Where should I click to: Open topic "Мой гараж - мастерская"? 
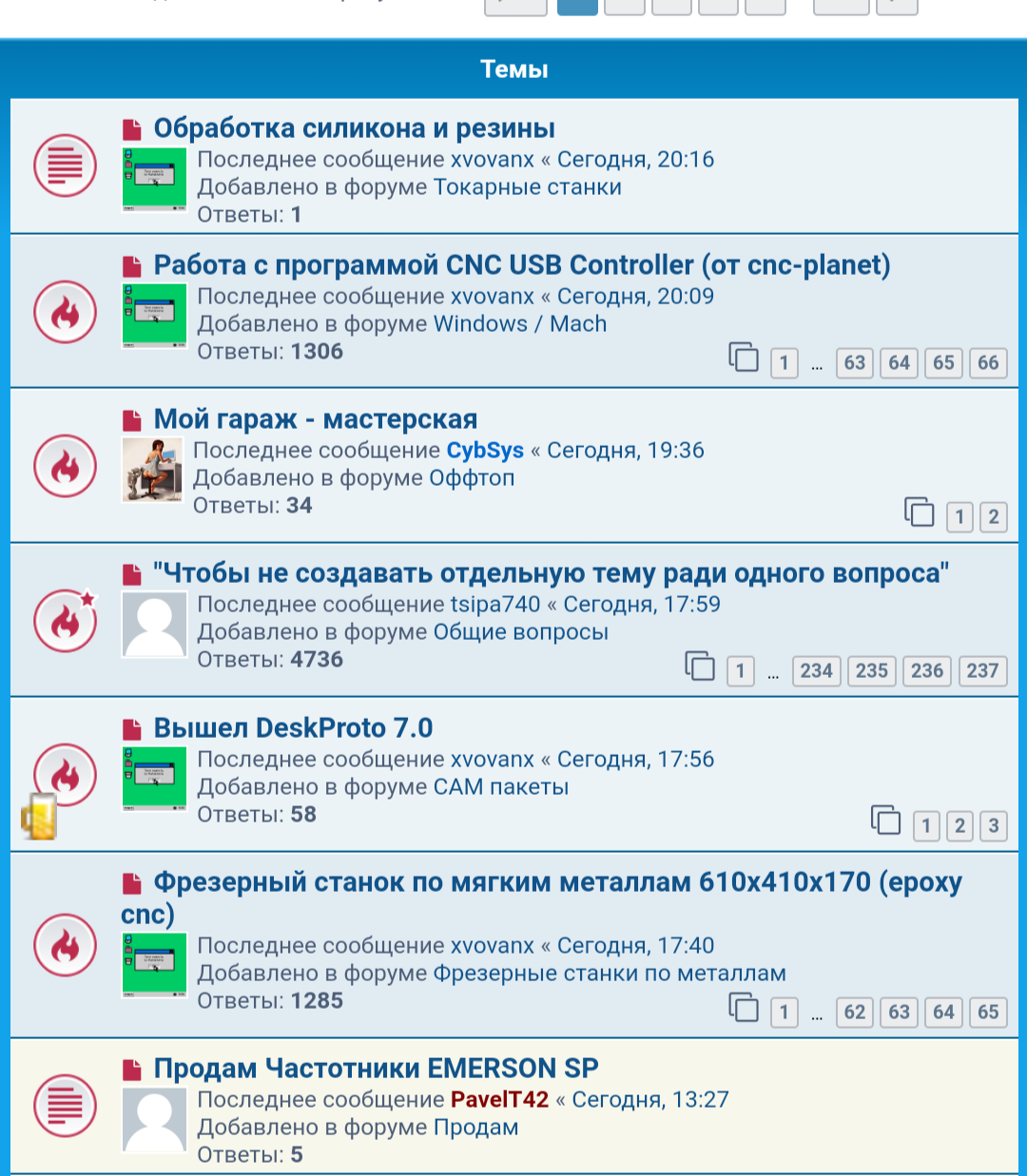click(316, 419)
